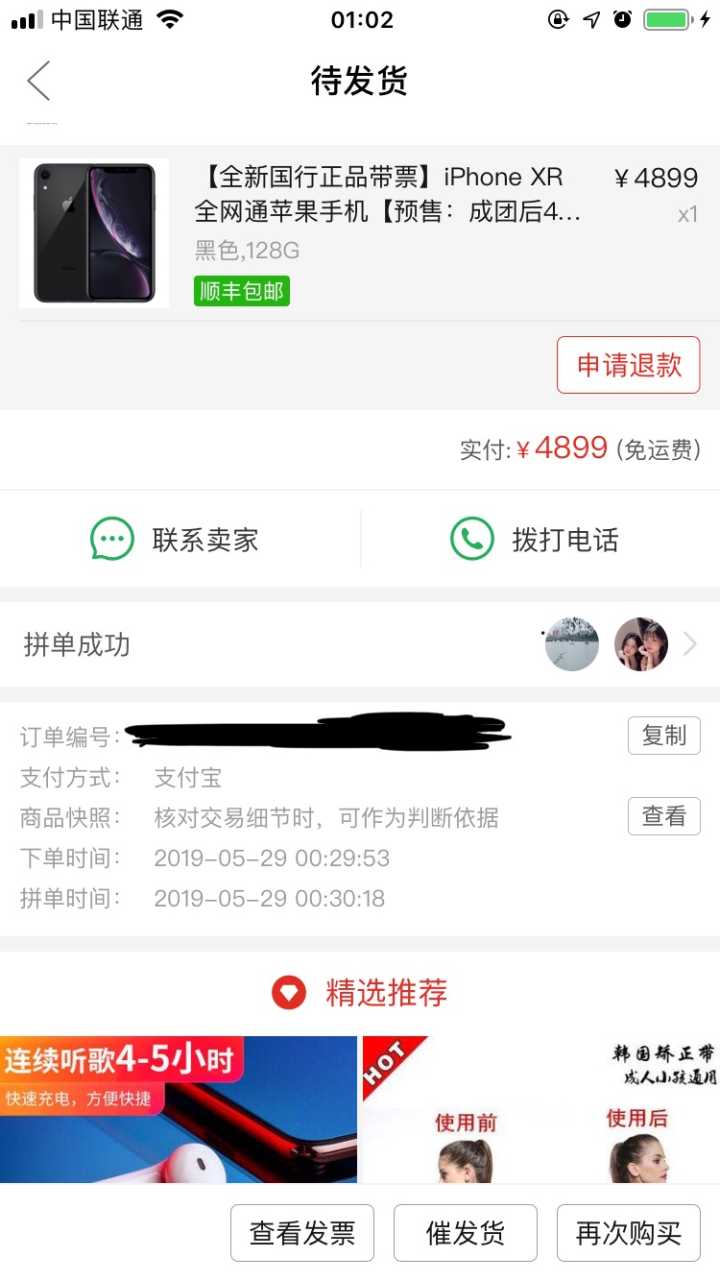Open the earphone recommendation card
Image resolution: width=720 pixels, height=1281 pixels.
point(178,1108)
